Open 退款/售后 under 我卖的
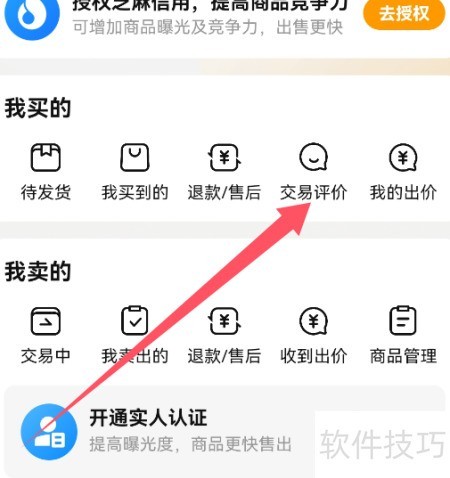450x478 pixels. coord(224,335)
